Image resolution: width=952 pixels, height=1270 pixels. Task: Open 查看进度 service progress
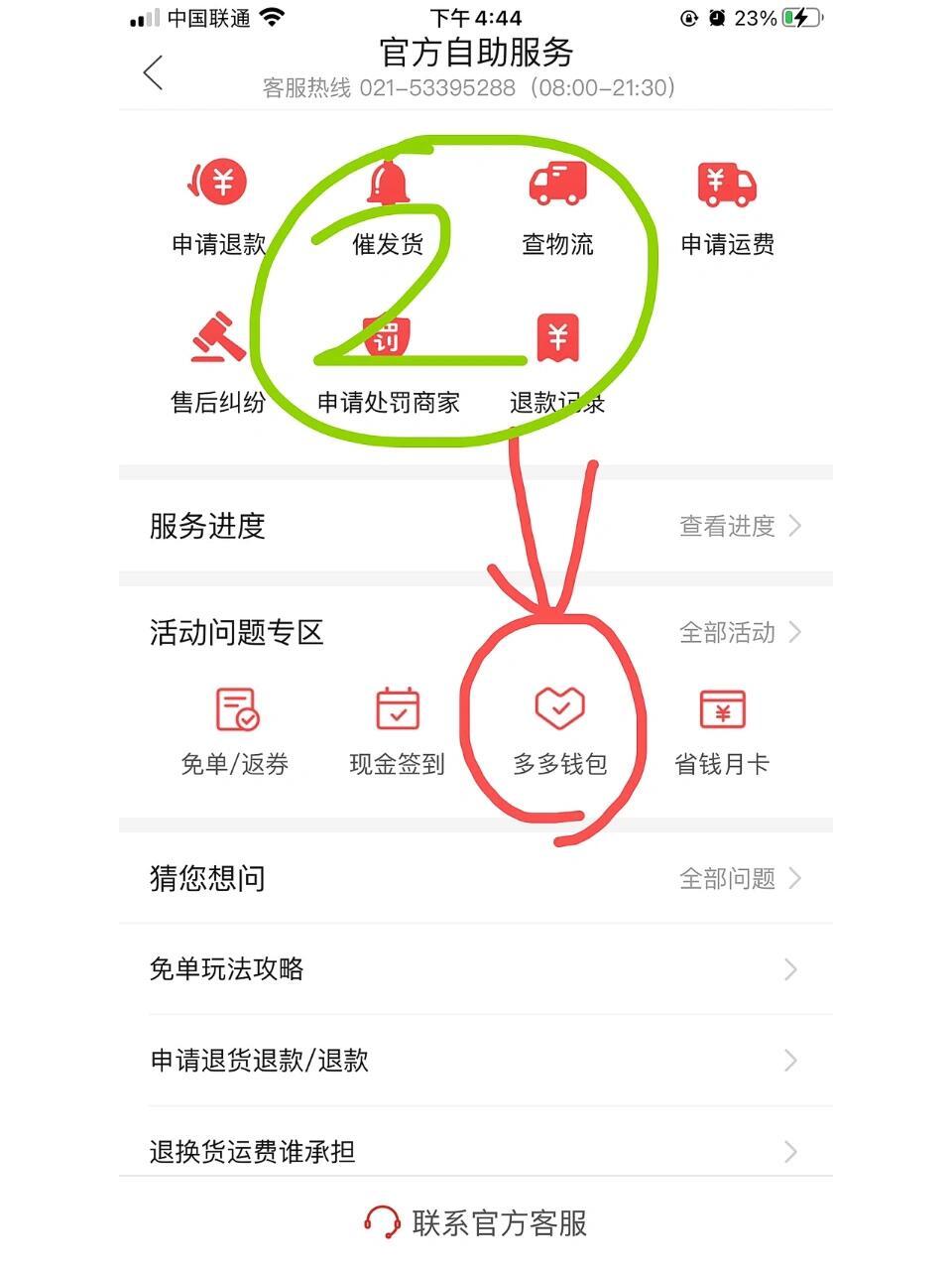pos(739,526)
